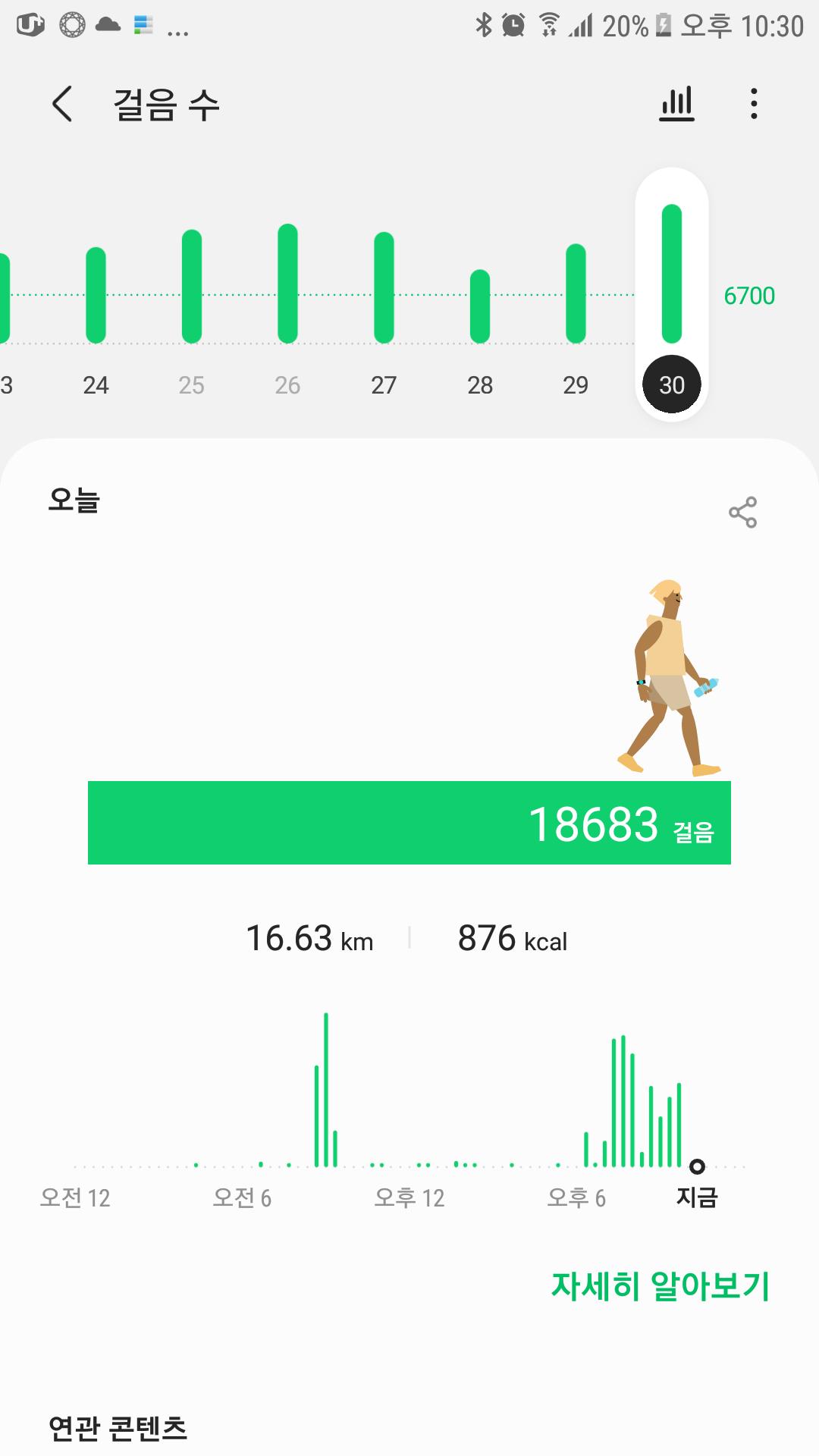Open the step trends chart icon
Image resolution: width=819 pixels, height=1456 pixels.
point(676,104)
